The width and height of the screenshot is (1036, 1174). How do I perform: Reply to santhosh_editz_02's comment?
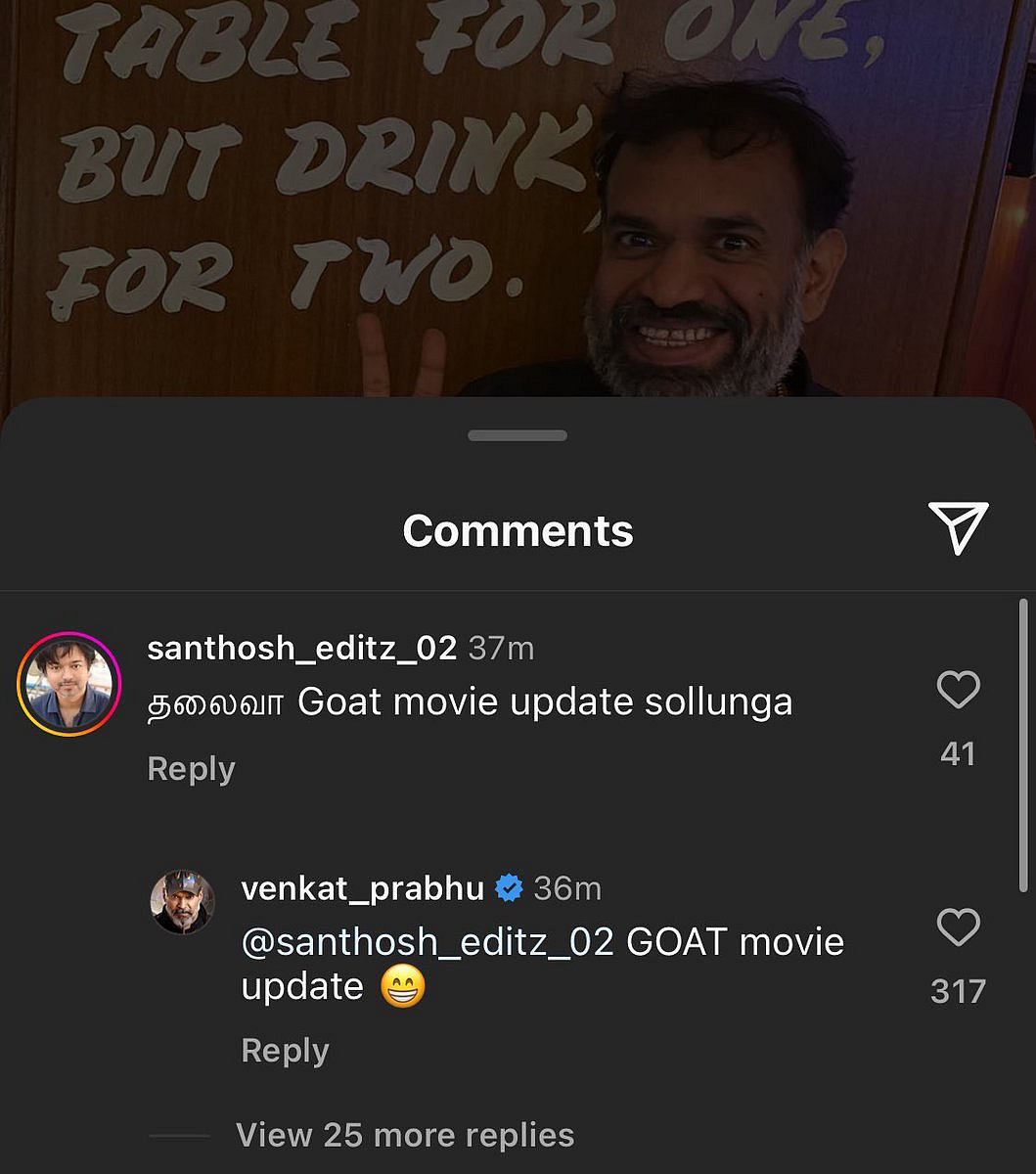click(191, 769)
